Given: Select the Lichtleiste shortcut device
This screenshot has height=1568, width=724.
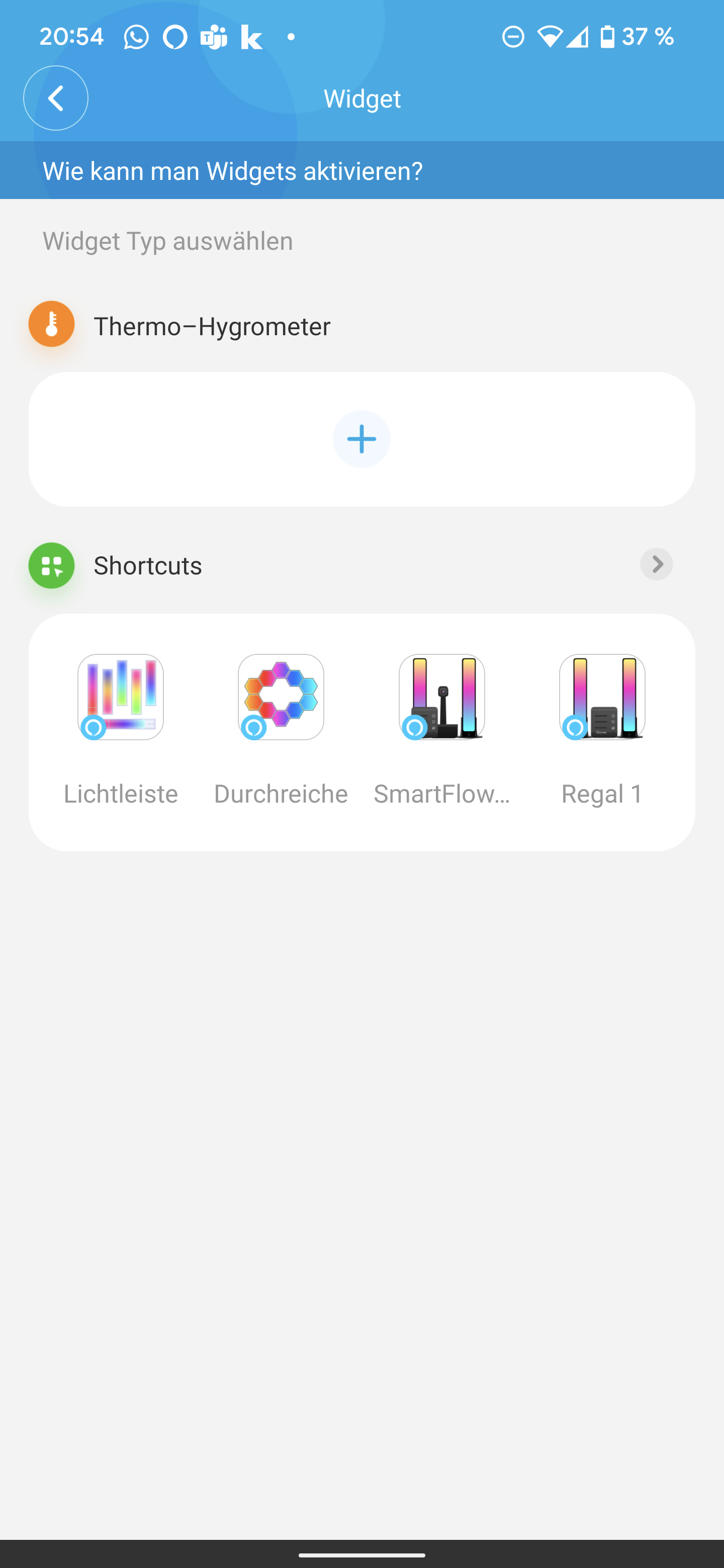Looking at the screenshot, I should [121, 698].
